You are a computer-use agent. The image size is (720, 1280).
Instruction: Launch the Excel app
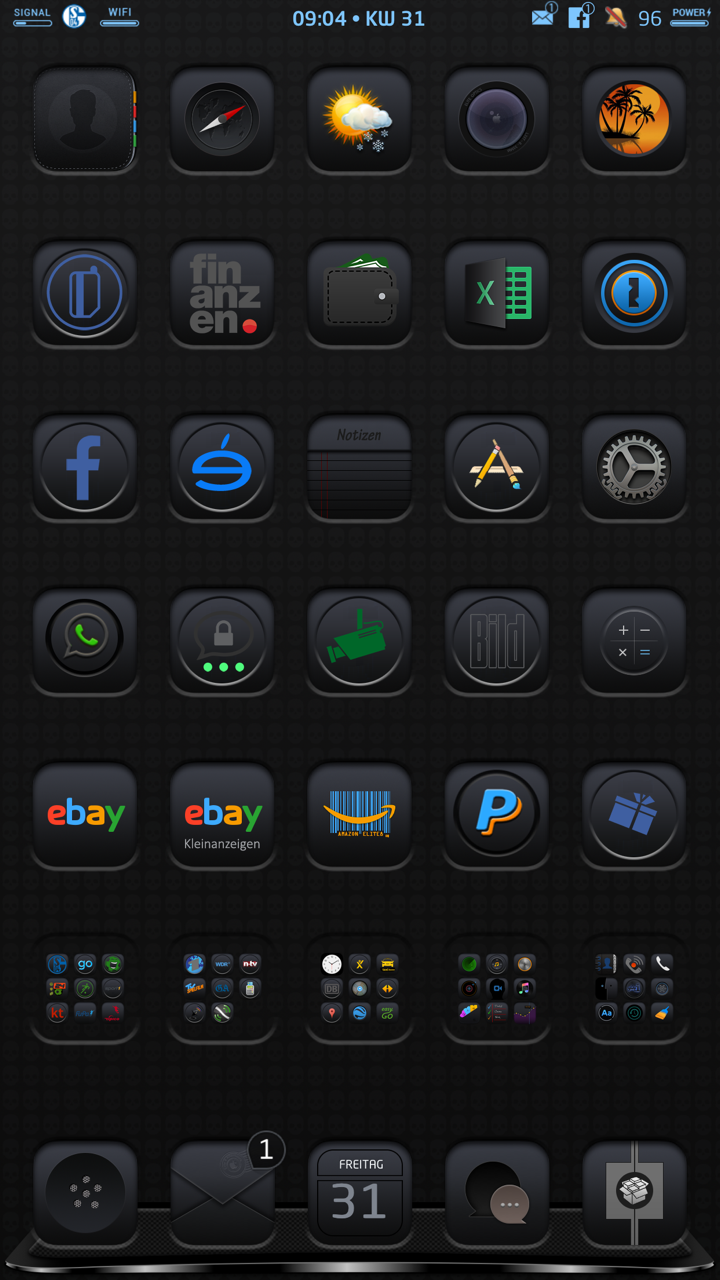click(x=496, y=293)
